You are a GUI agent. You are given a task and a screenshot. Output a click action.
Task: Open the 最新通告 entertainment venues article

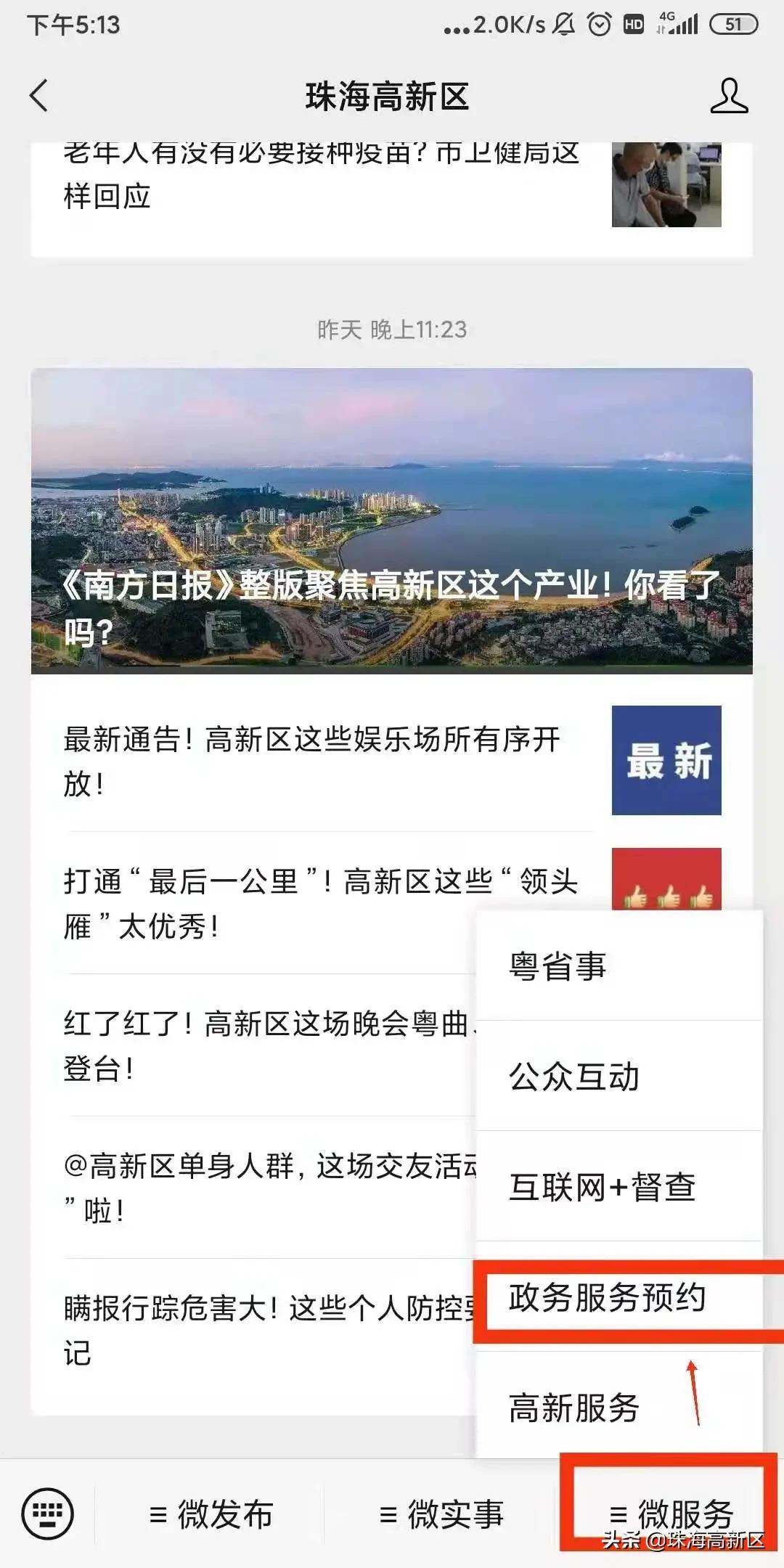pos(312,759)
